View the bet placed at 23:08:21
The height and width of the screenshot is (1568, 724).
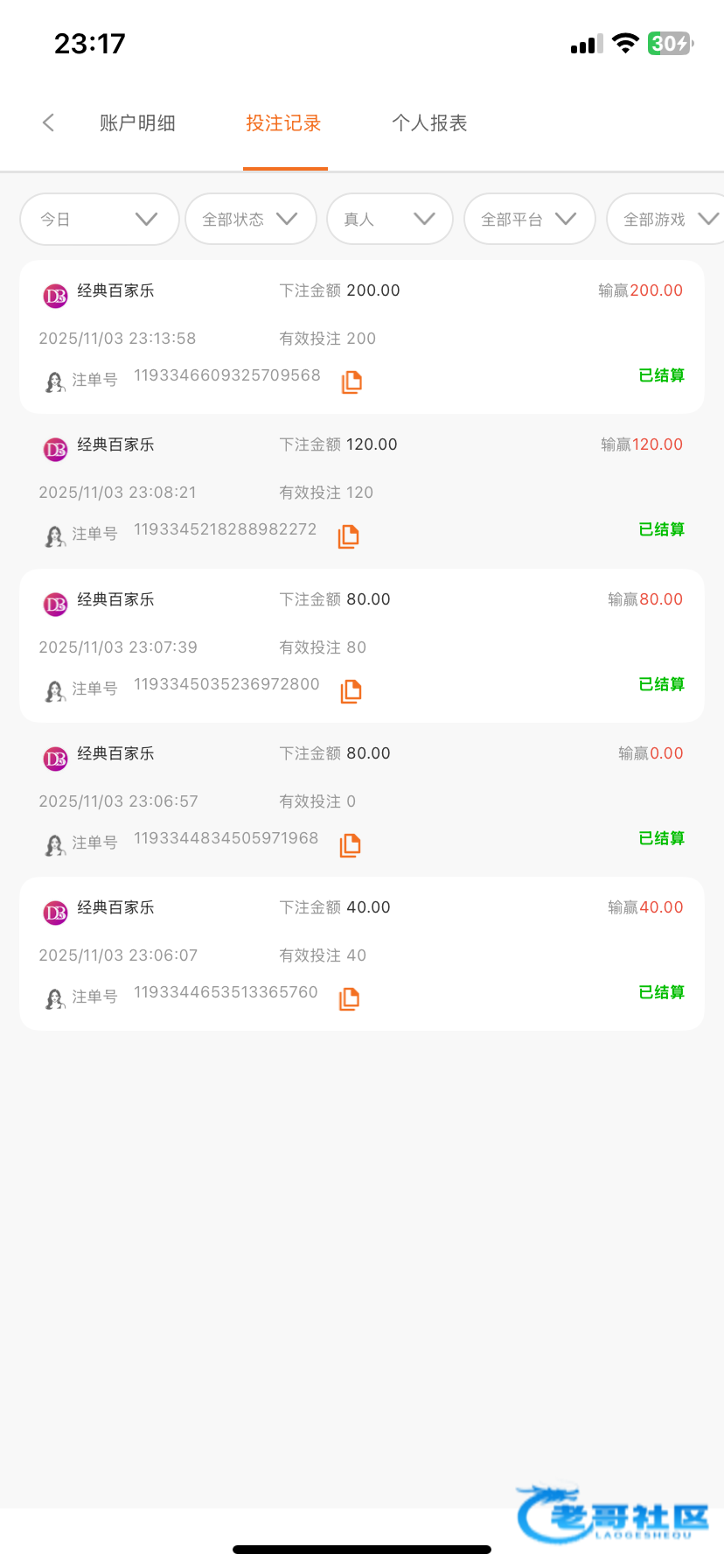pos(361,491)
